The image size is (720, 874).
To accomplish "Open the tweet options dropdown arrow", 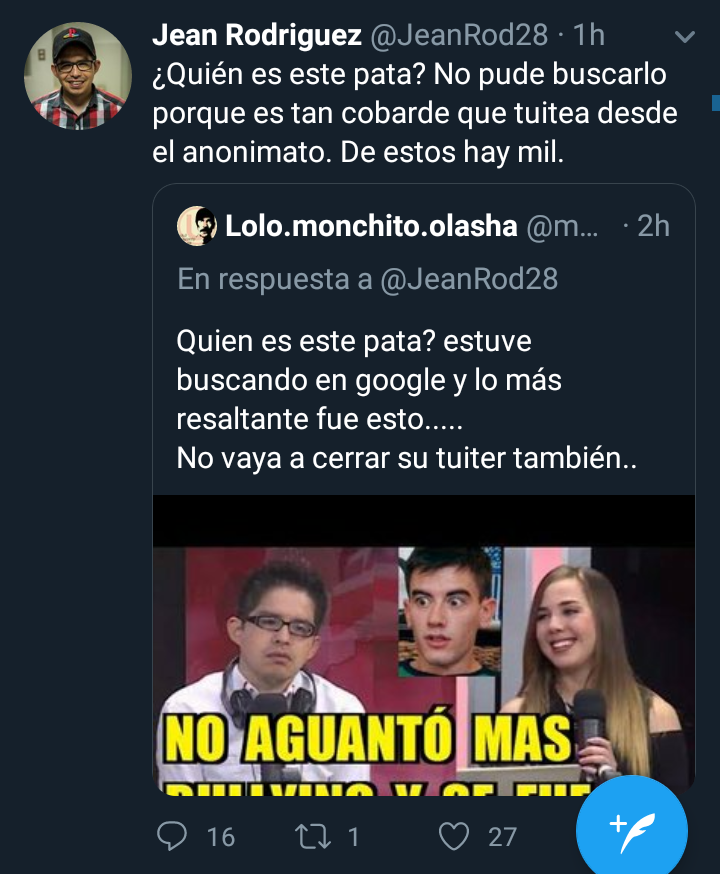I will click(x=685, y=37).
